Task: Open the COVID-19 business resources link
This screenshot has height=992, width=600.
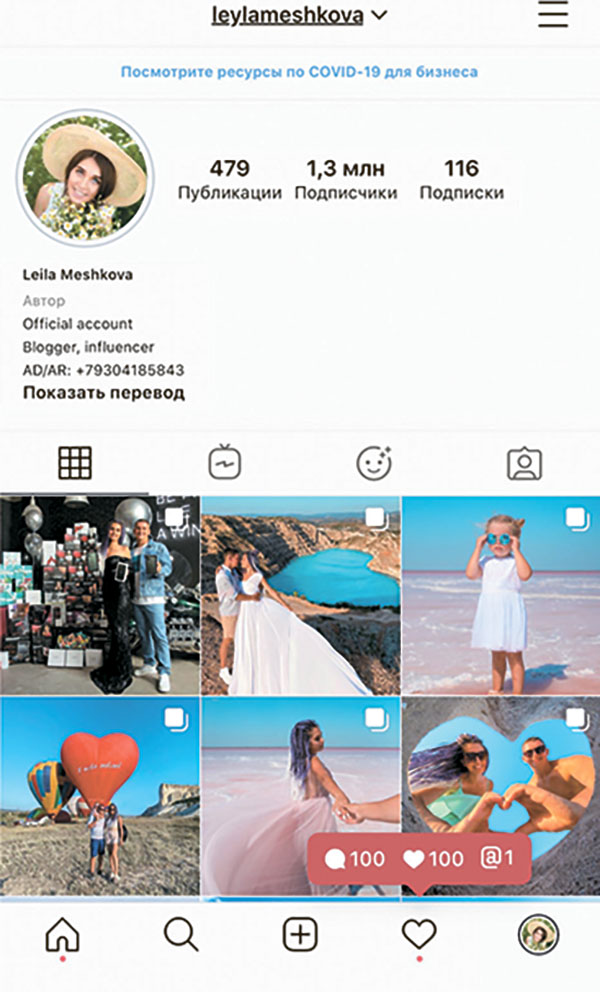Action: 299,72
